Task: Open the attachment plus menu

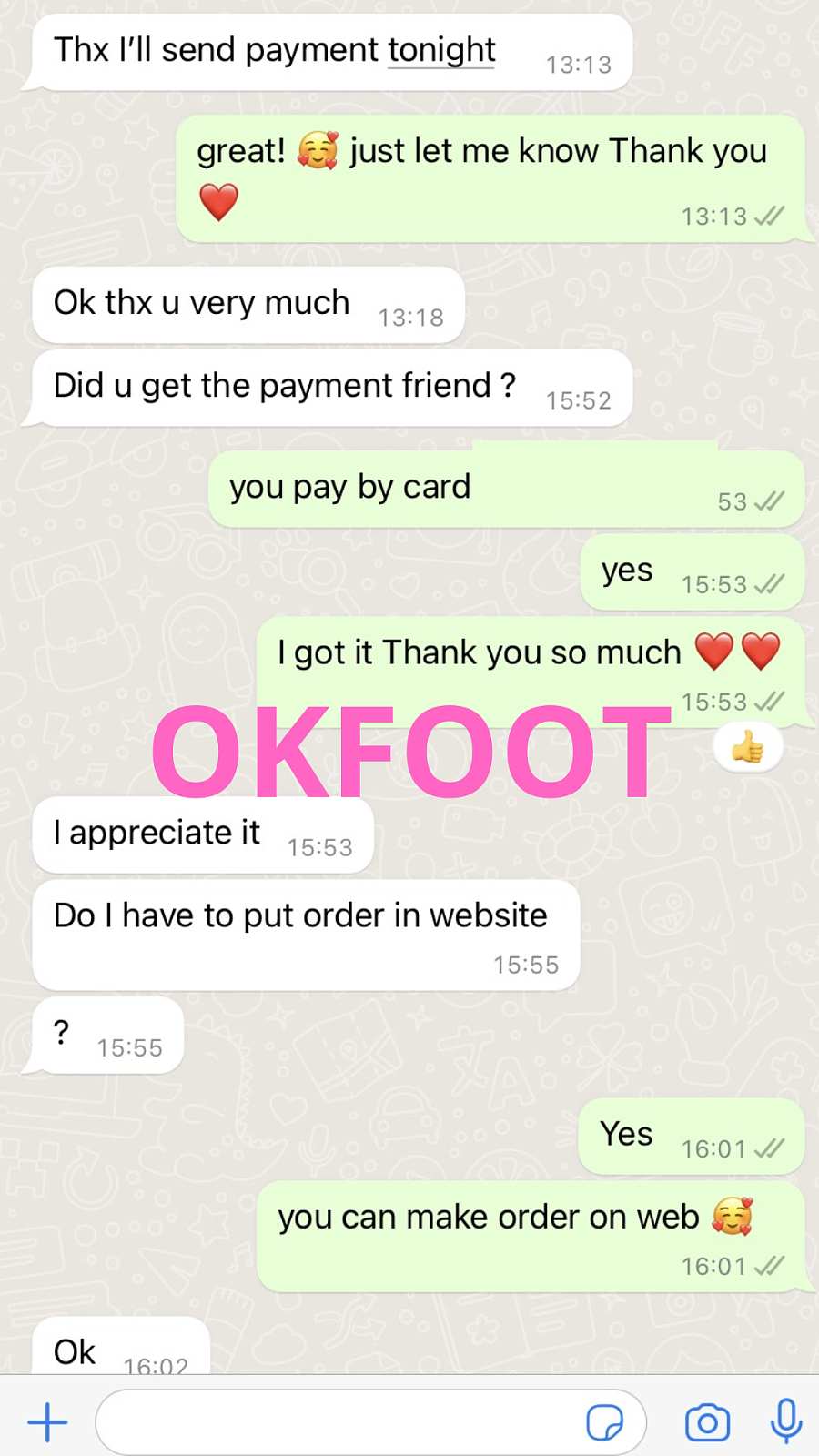Action: (47, 1421)
